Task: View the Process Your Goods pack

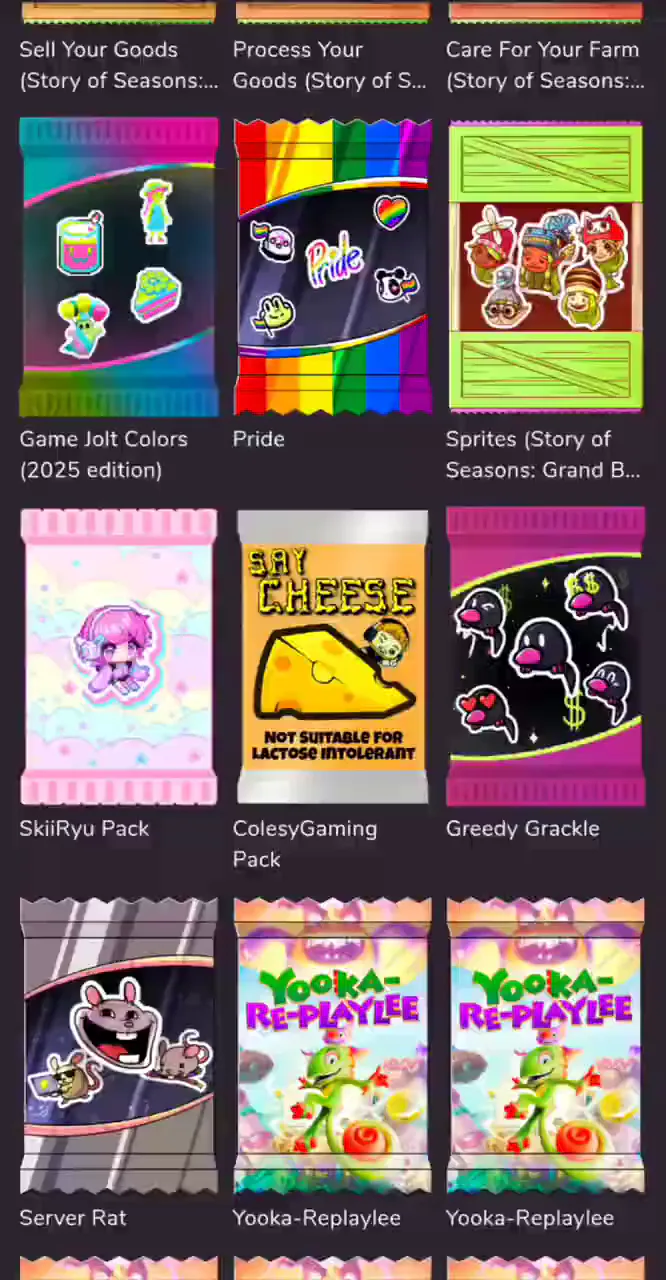Action: tap(330, 64)
